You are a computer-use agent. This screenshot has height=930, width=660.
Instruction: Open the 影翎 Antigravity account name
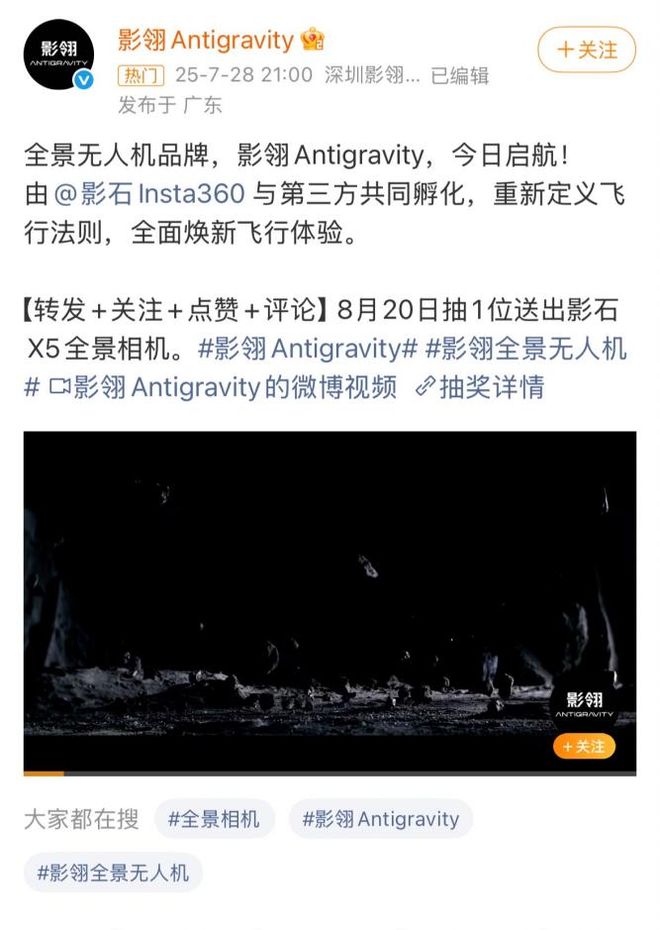(x=205, y=40)
